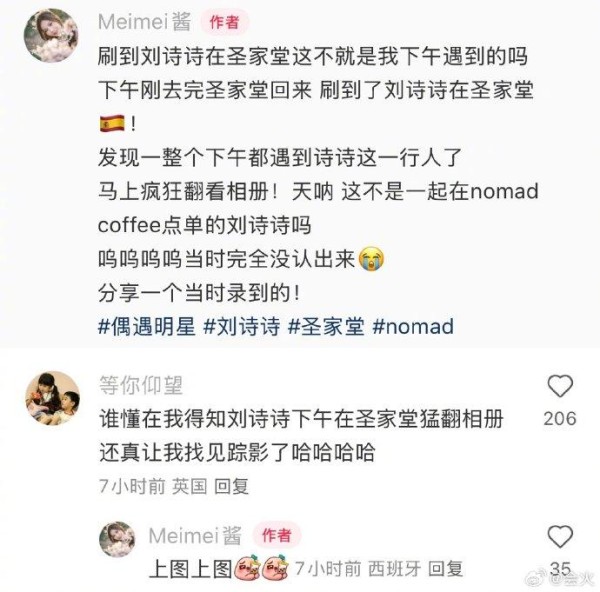This screenshot has height=592, width=600.
Task: Open the #圣家堂 hashtag
Action: point(325,326)
